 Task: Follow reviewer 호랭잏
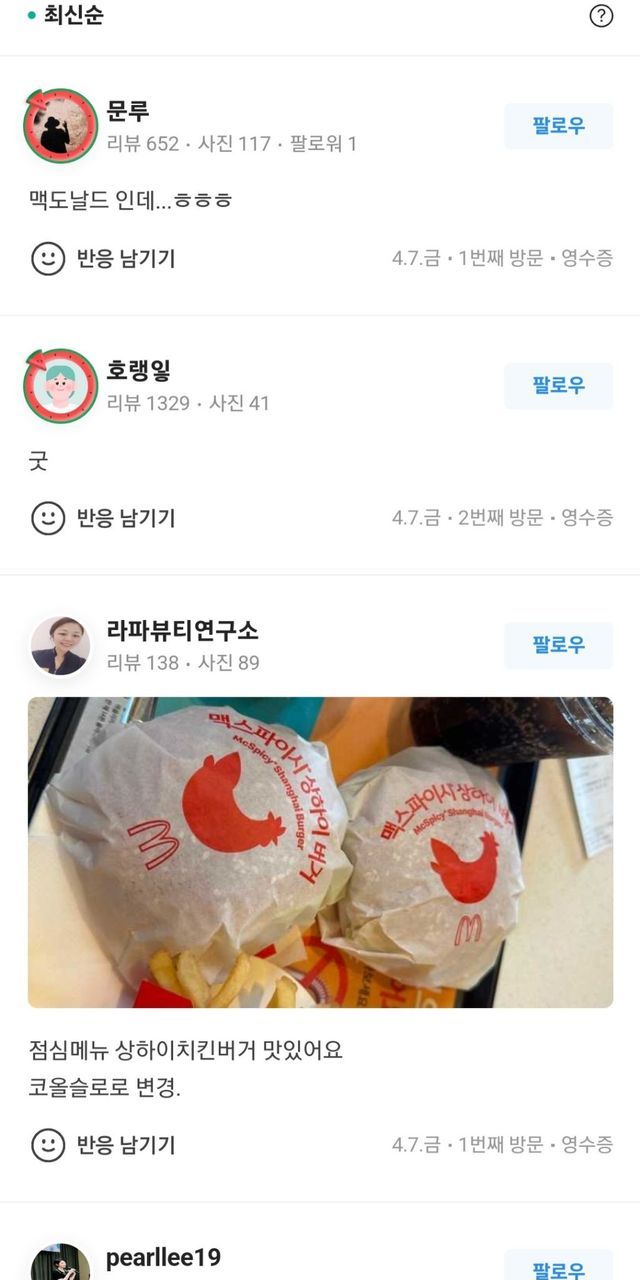[558, 386]
